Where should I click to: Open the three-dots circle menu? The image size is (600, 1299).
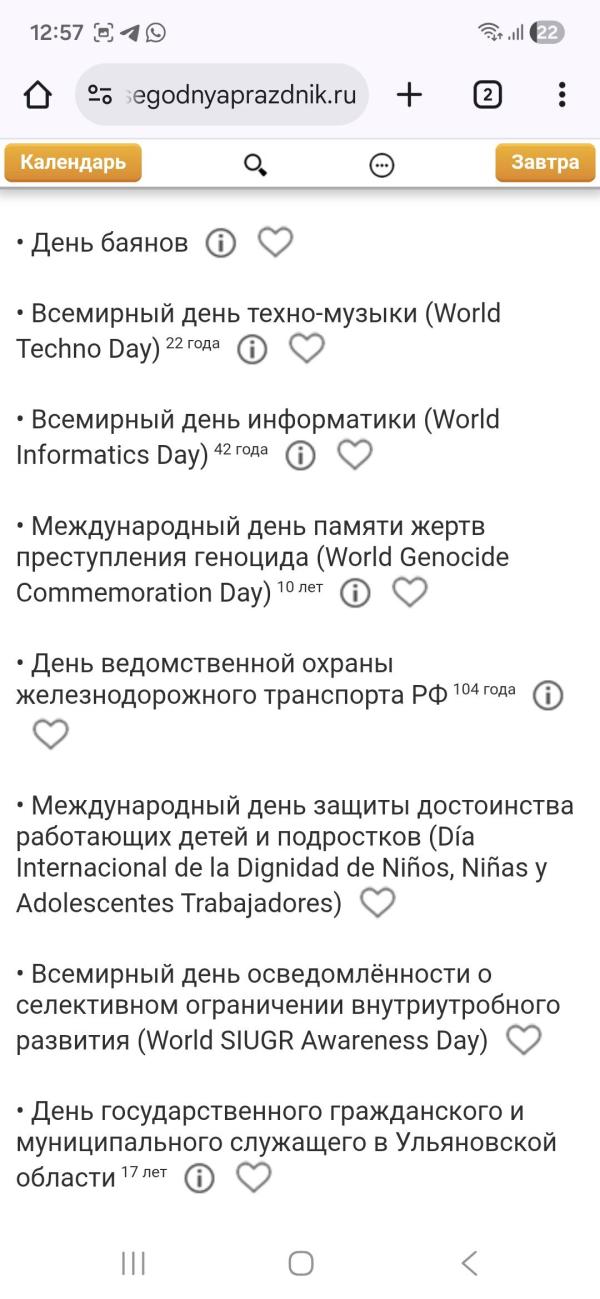(382, 166)
